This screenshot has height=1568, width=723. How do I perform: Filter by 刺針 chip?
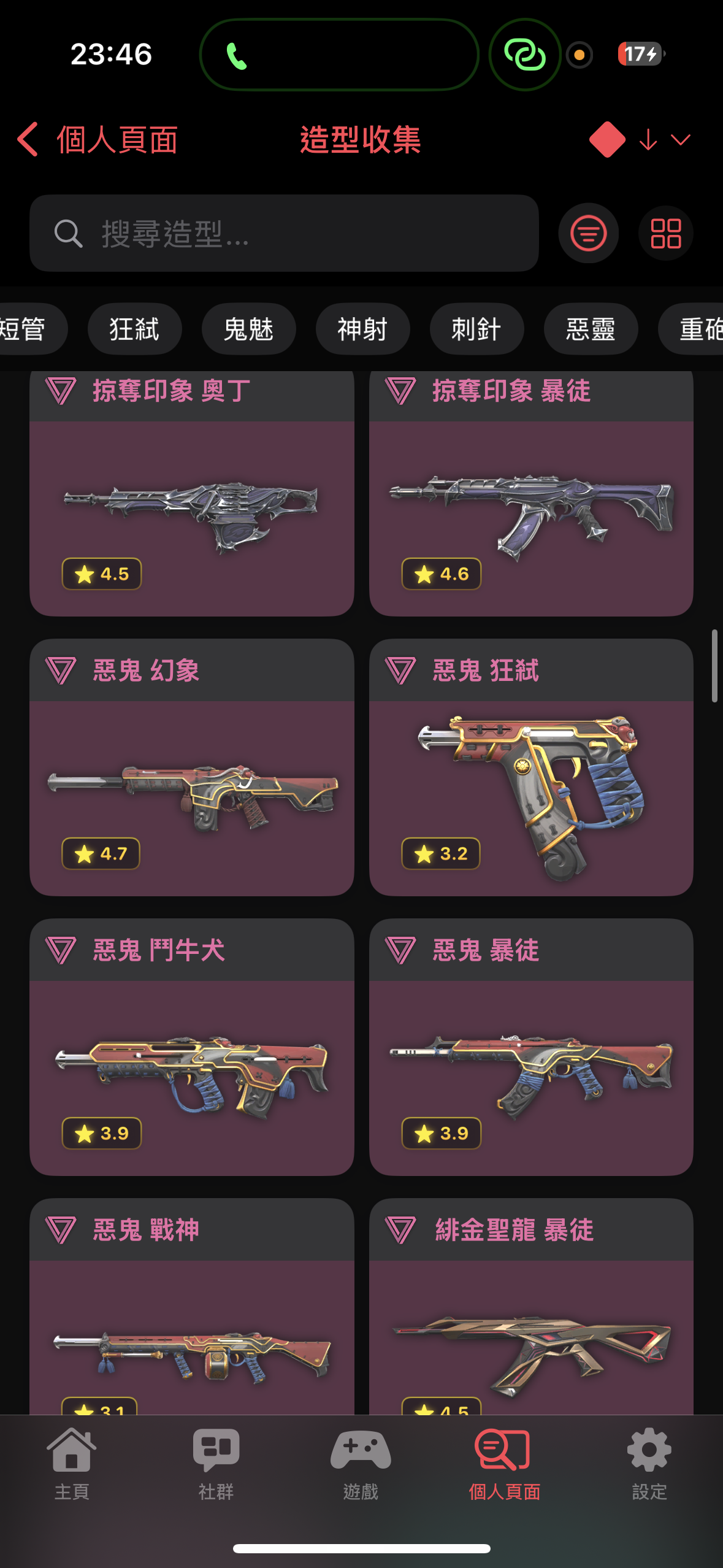[476, 329]
